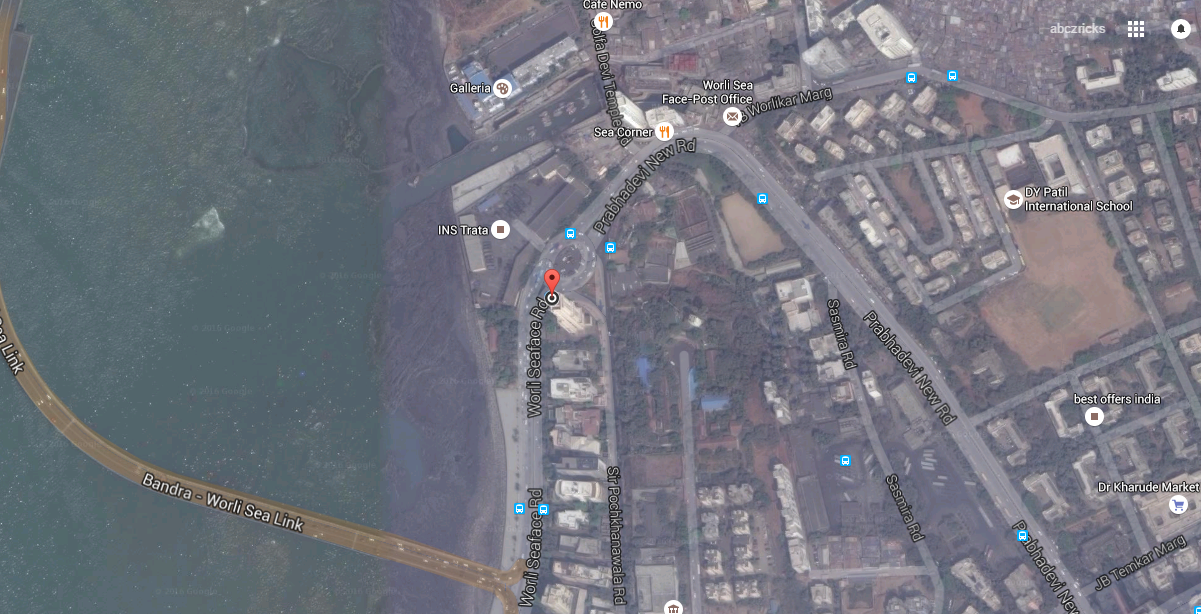The image size is (1201, 614).
Task: Select the red location pin marker
Action: 551,281
